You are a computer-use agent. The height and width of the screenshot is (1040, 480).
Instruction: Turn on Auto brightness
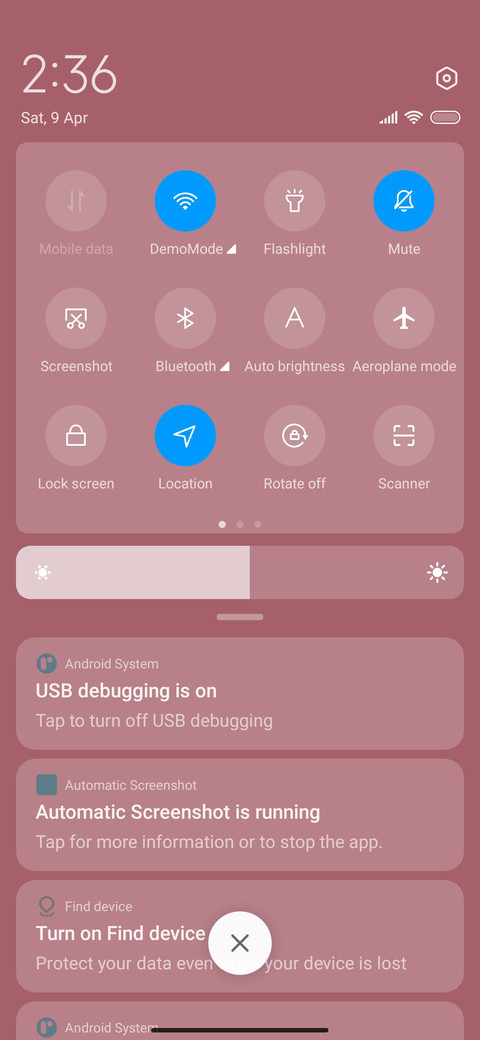pos(294,318)
